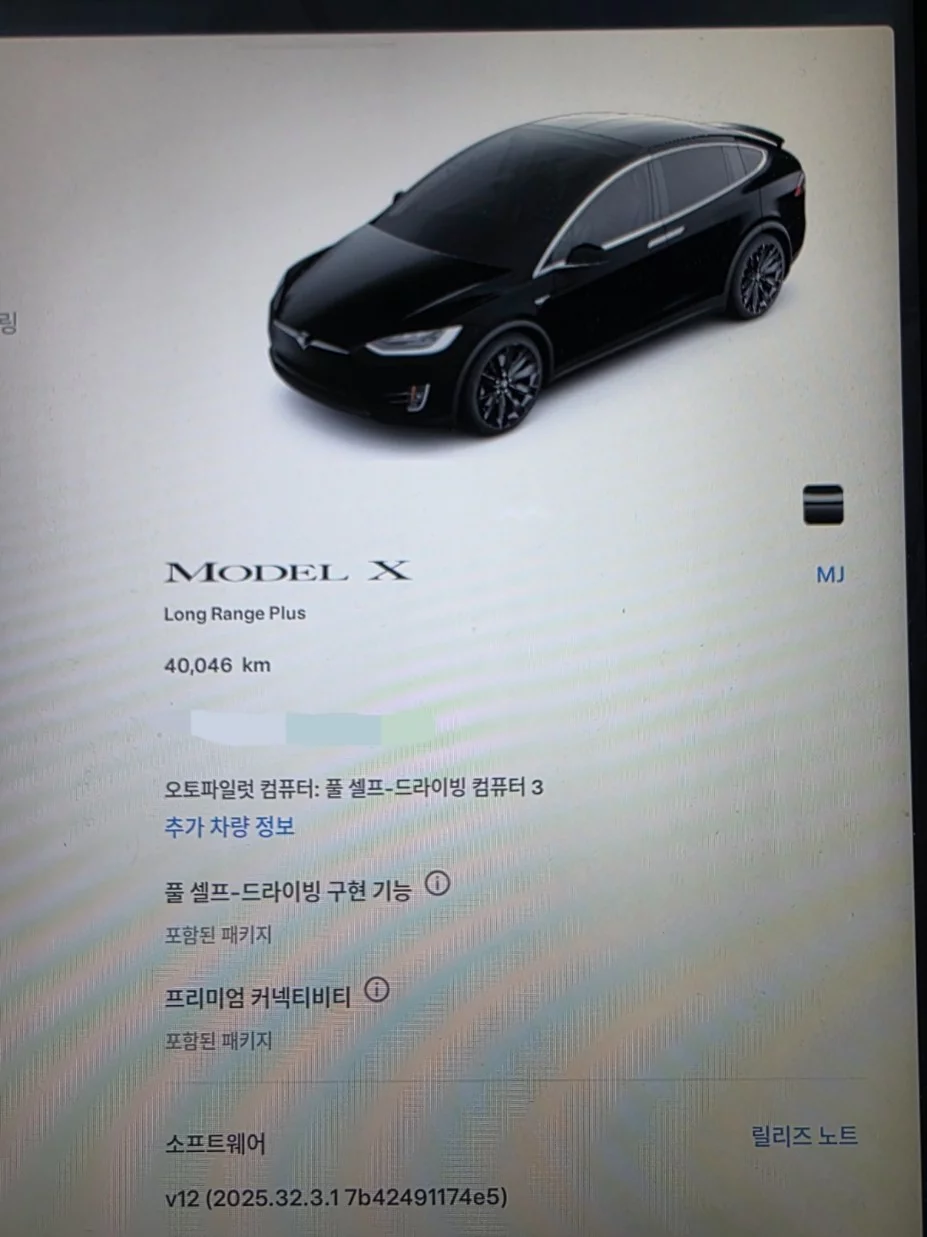Viewport: 927px width, 1237px height.
Task: Open the 릴리즈 노트 link
Action: 804,1136
